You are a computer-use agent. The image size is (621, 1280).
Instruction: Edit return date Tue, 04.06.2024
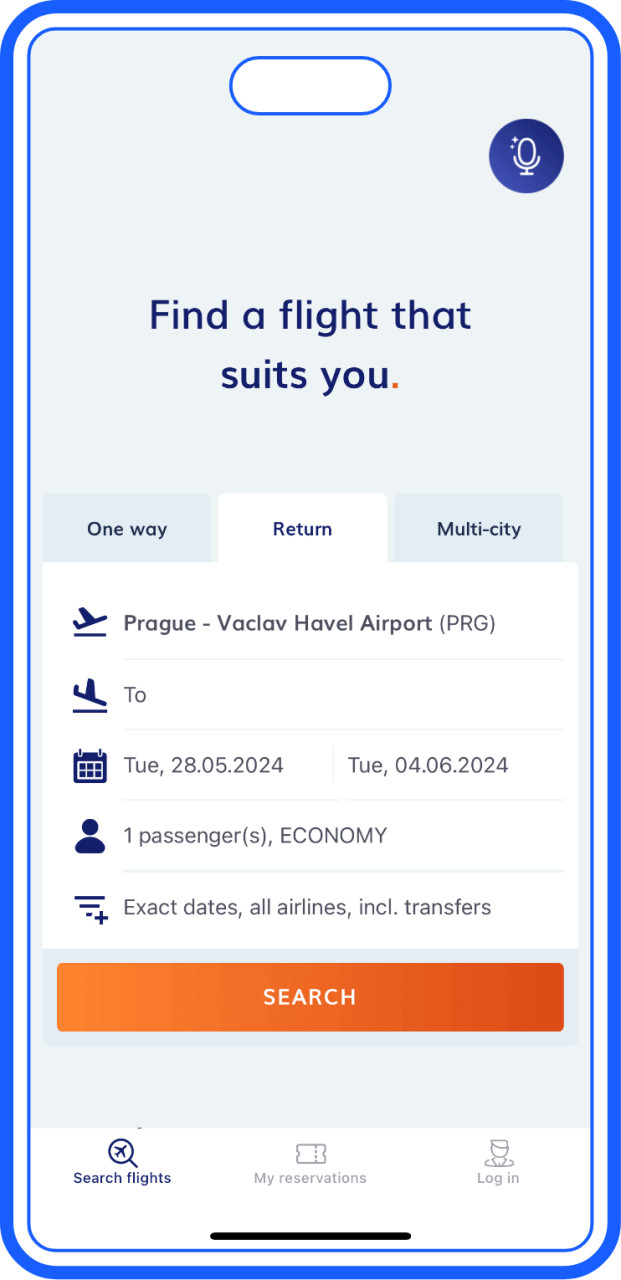pos(428,766)
